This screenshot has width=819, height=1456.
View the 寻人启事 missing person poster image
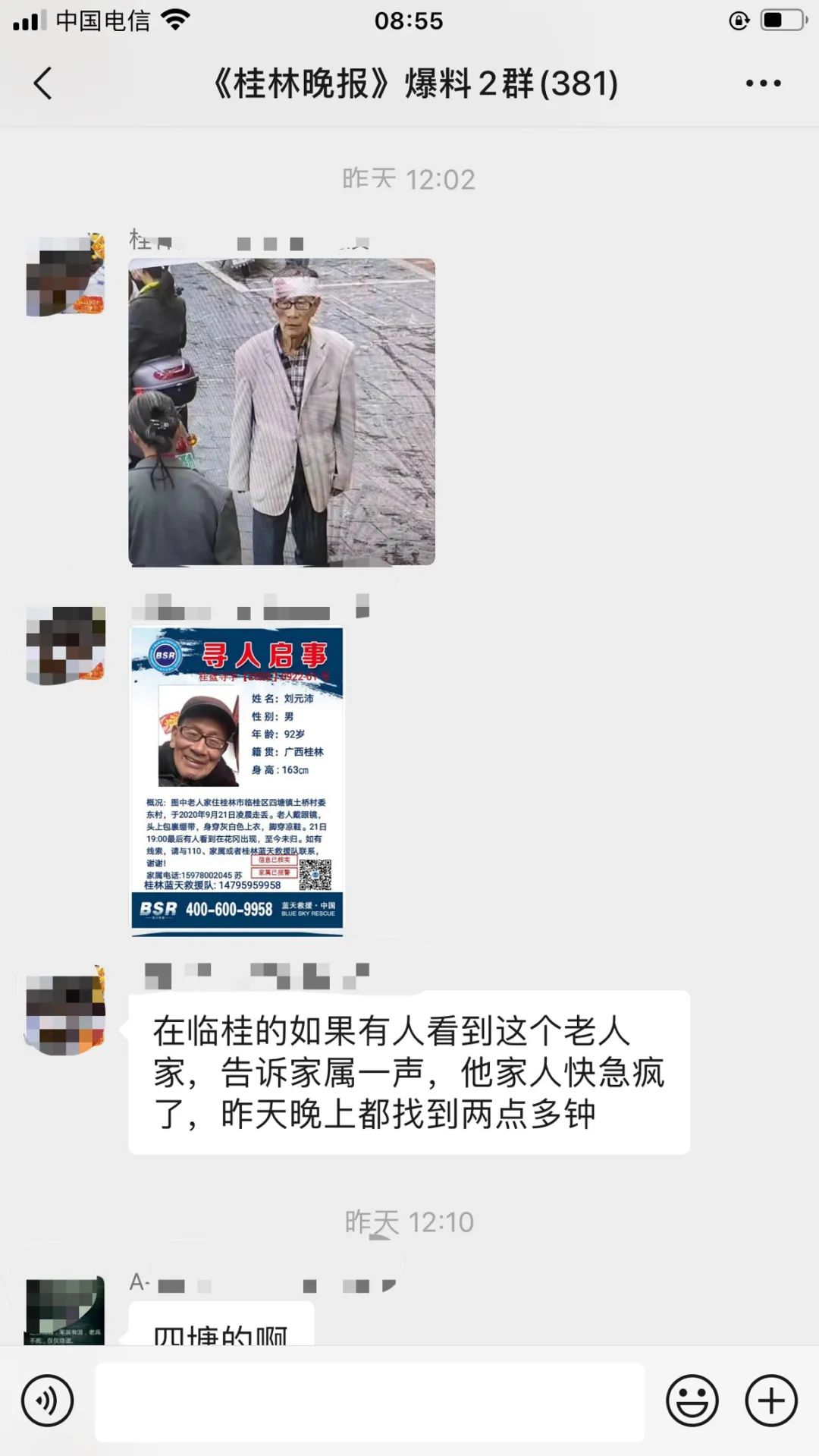(237, 780)
